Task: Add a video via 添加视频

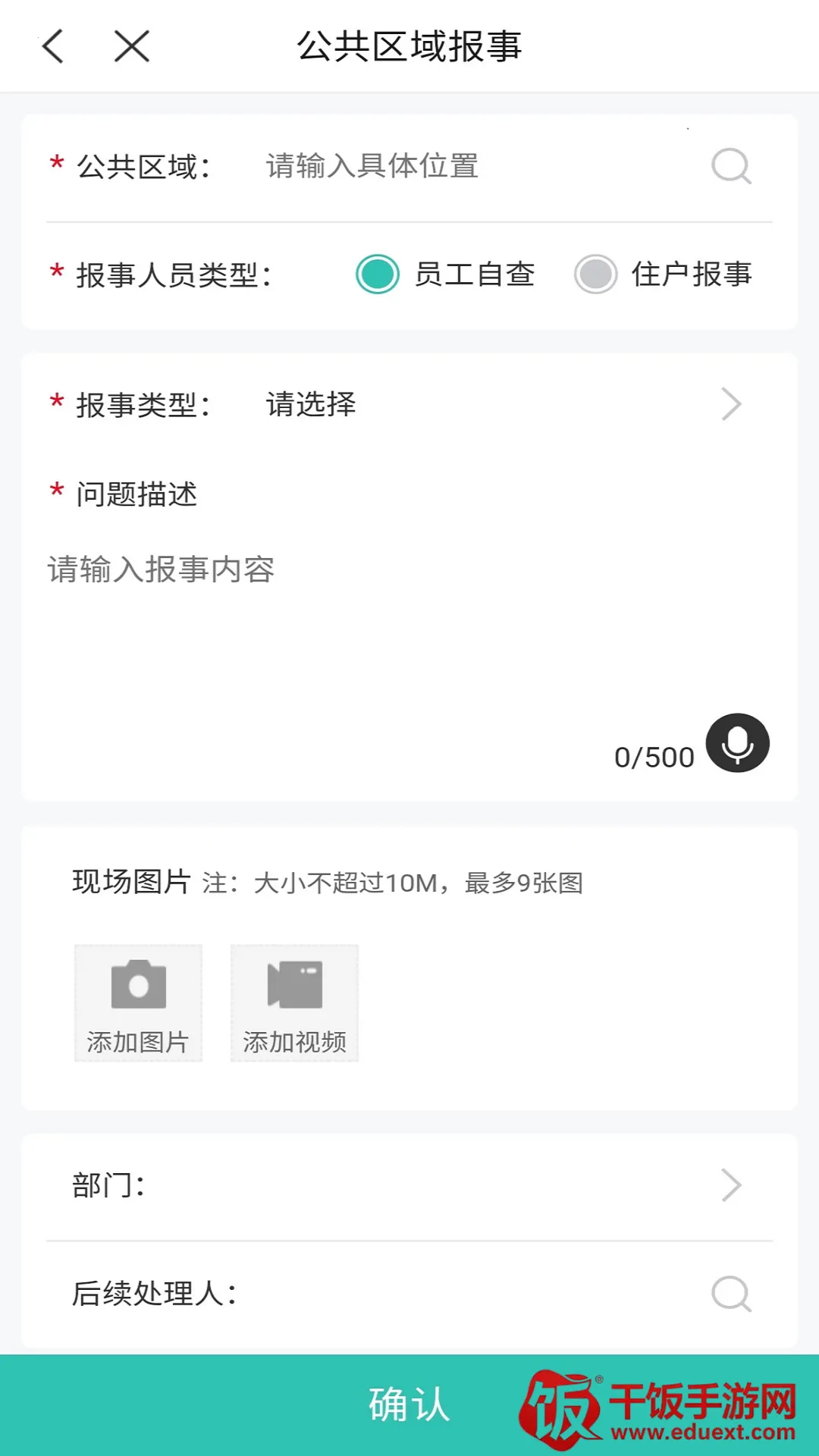Action: coord(294,1003)
